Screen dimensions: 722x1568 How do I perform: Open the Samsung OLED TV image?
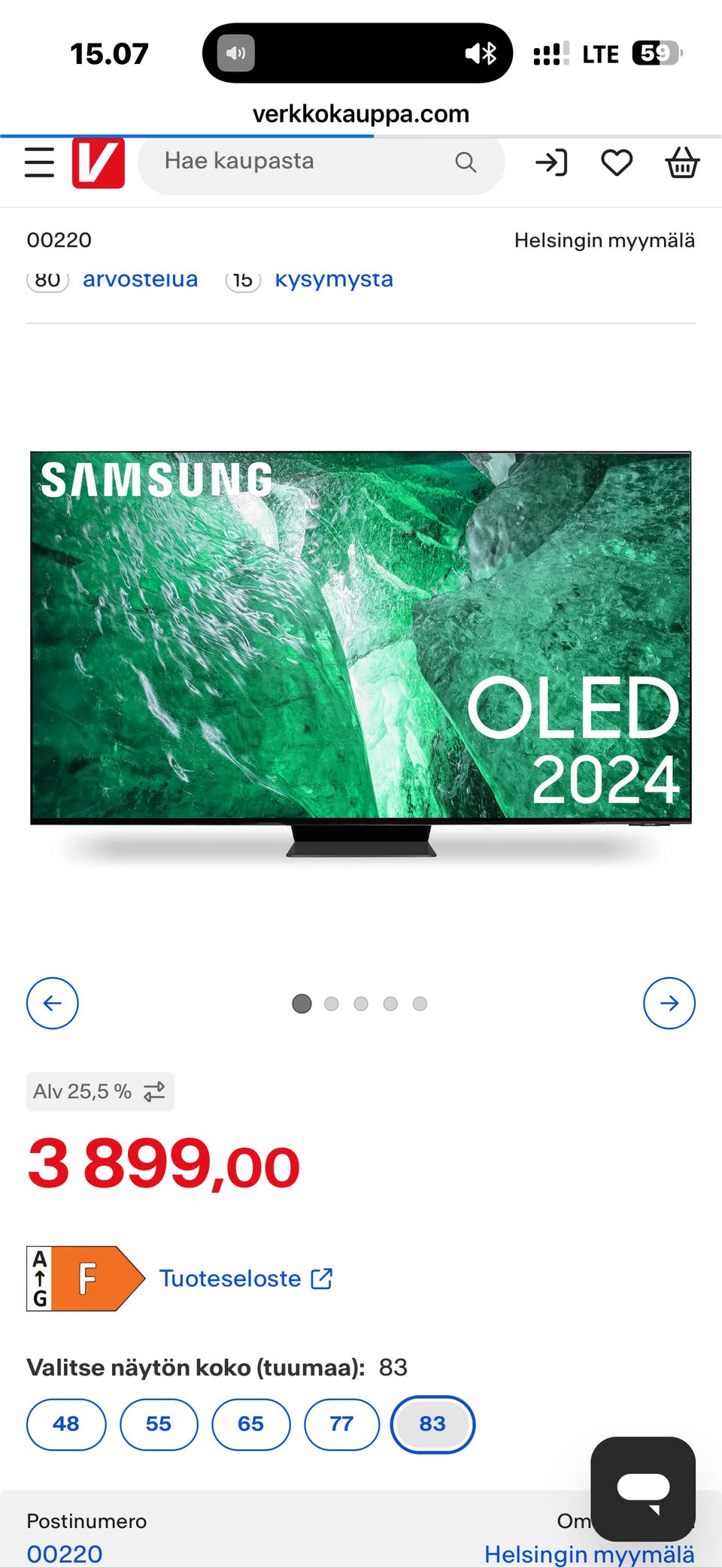click(x=361, y=653)
